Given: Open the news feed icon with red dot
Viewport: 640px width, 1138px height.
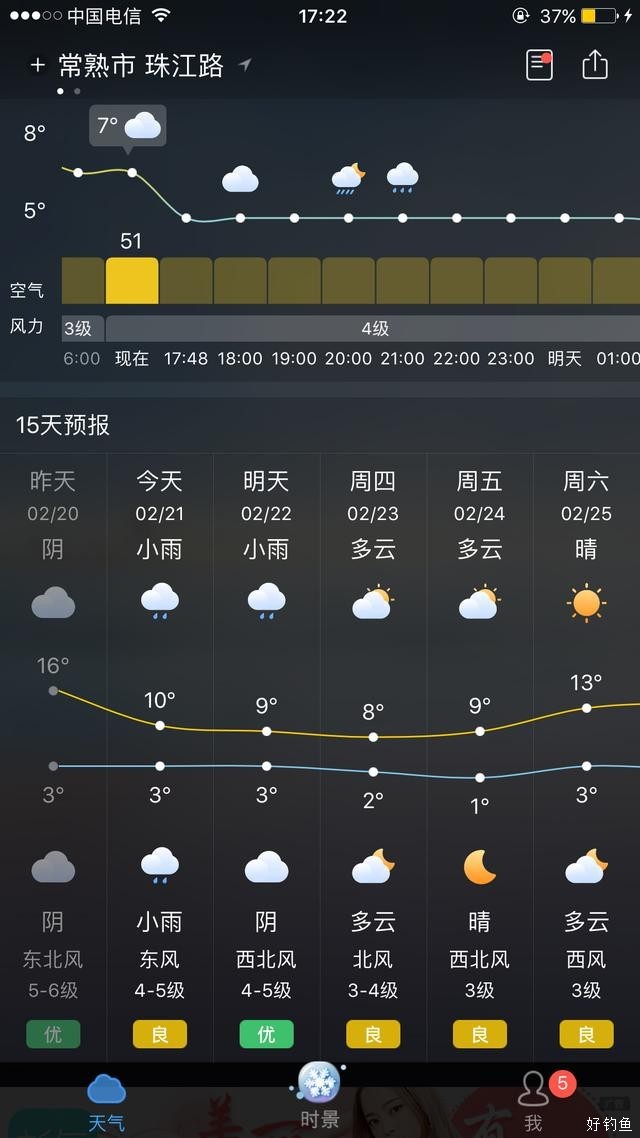Looking at the screenshot, I should [540, 66].
